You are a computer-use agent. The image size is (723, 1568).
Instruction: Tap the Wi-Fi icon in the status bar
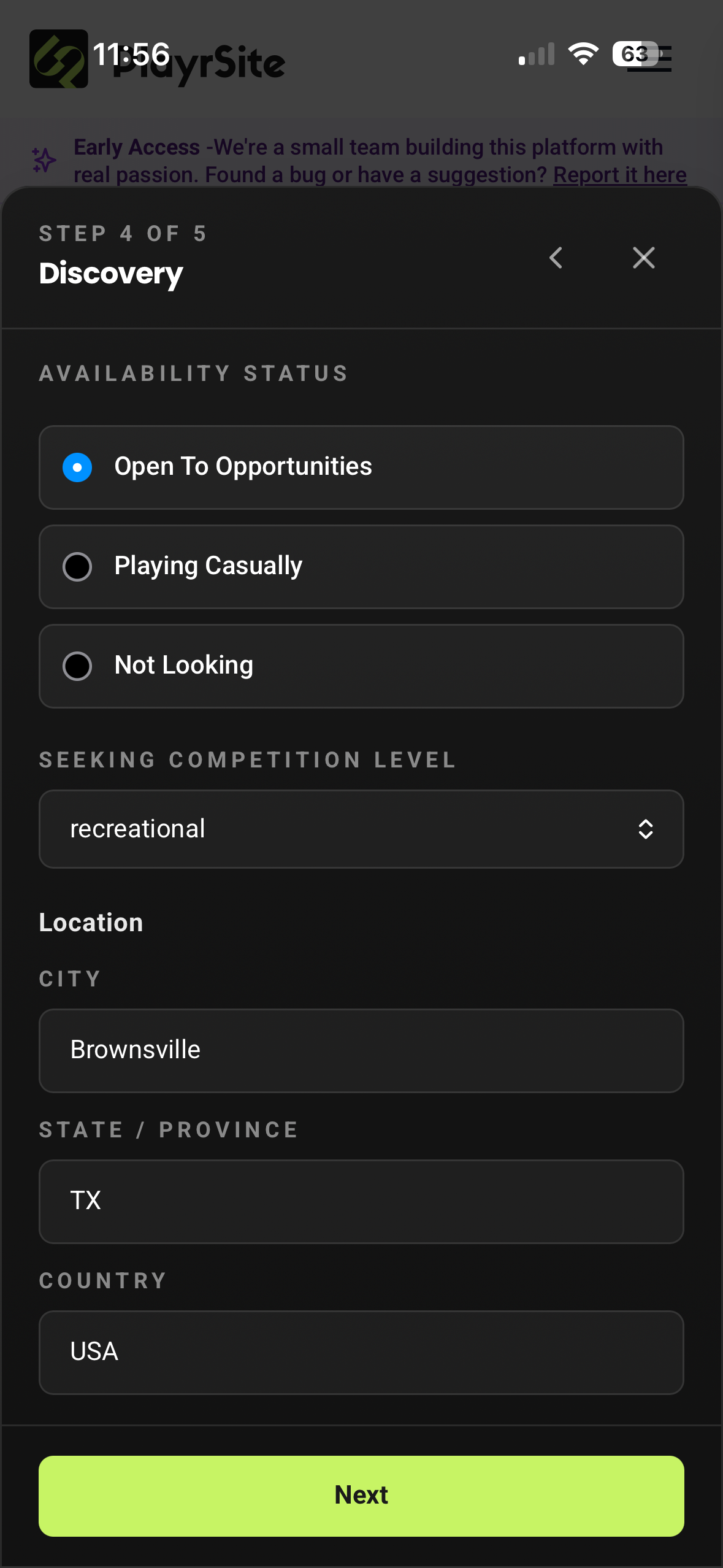pyautogui.click(x=583, y=54)
